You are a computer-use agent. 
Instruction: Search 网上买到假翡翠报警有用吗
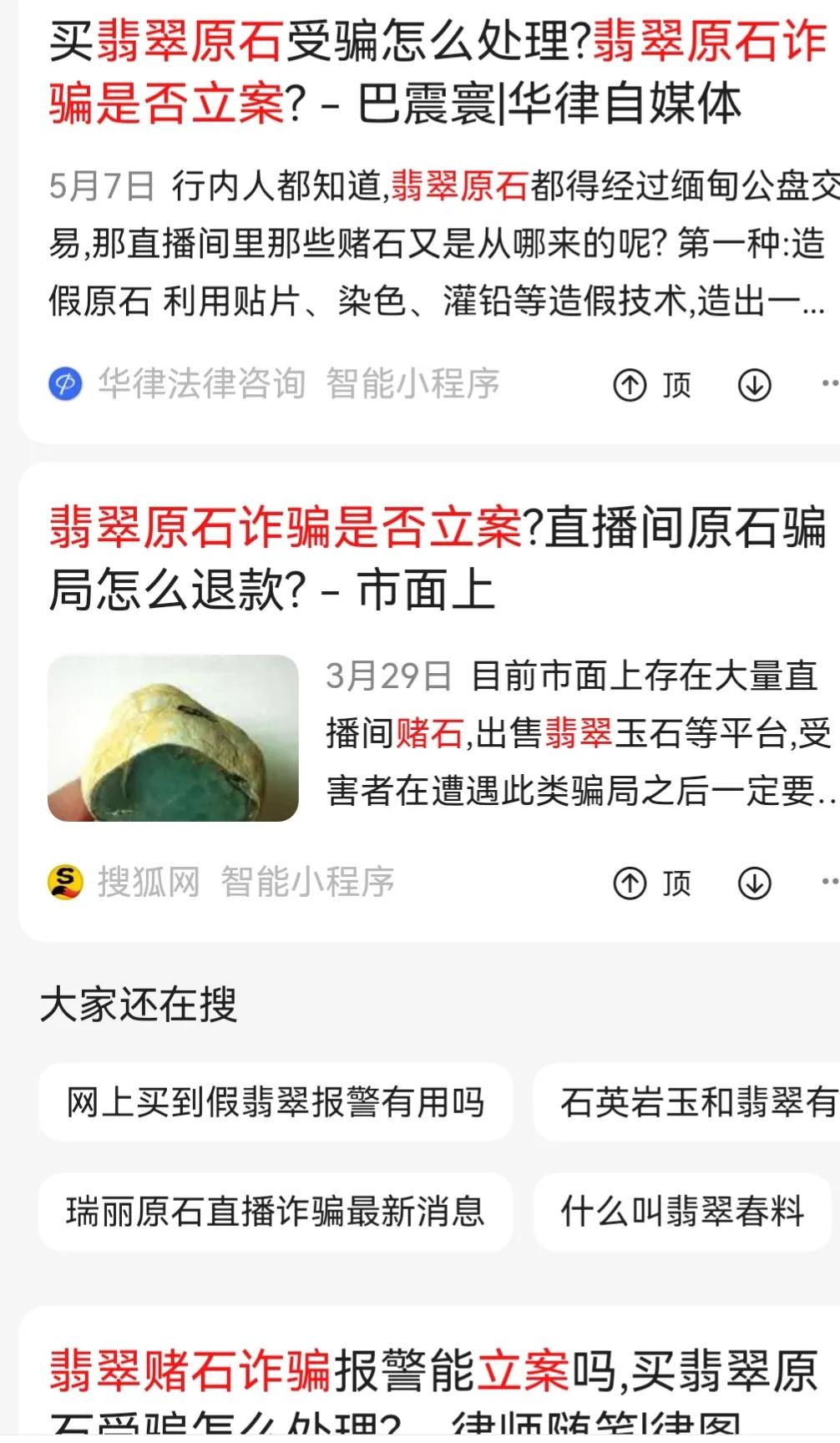(x=276, y=1102)
